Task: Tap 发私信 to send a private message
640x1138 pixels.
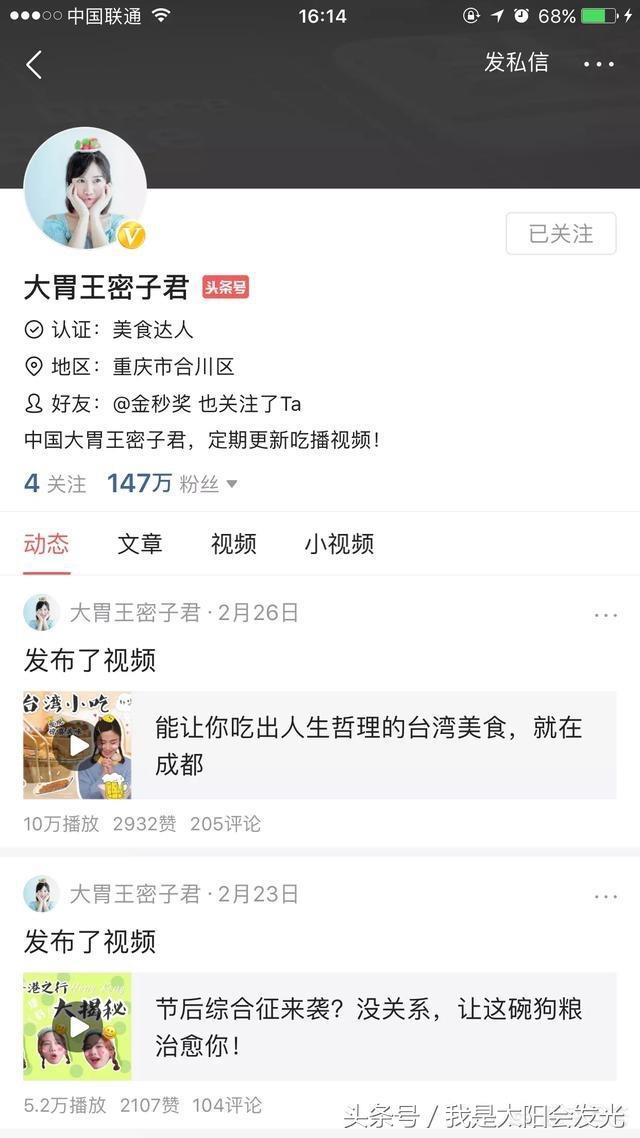Action: (516, 62)
